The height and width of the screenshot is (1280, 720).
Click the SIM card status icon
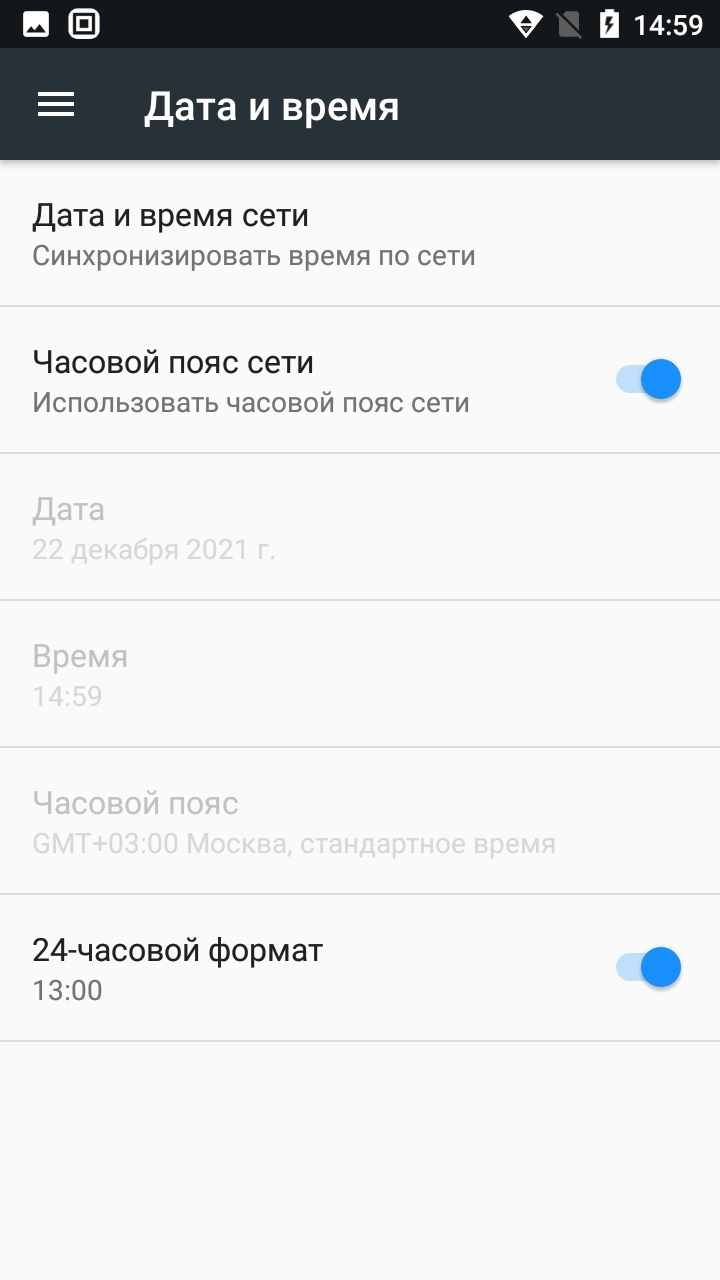pyautogui.click(x=568, y=22)
